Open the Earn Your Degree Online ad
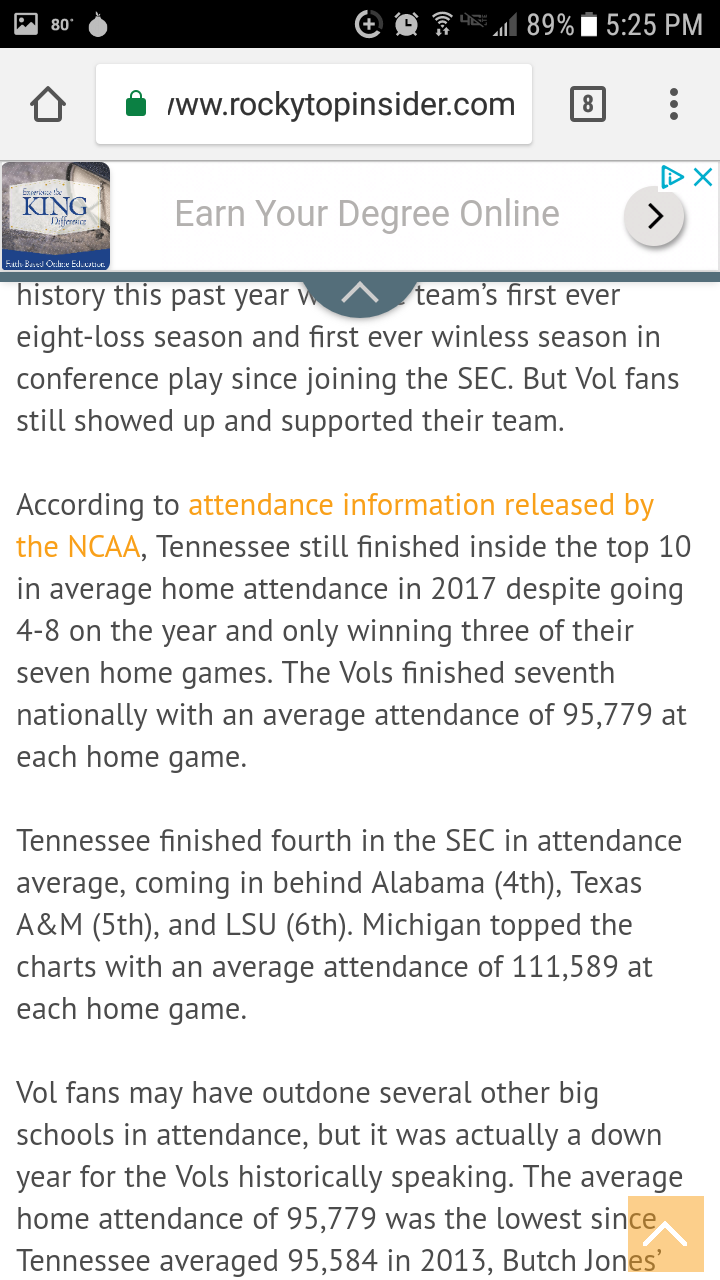 click(366, 214)
